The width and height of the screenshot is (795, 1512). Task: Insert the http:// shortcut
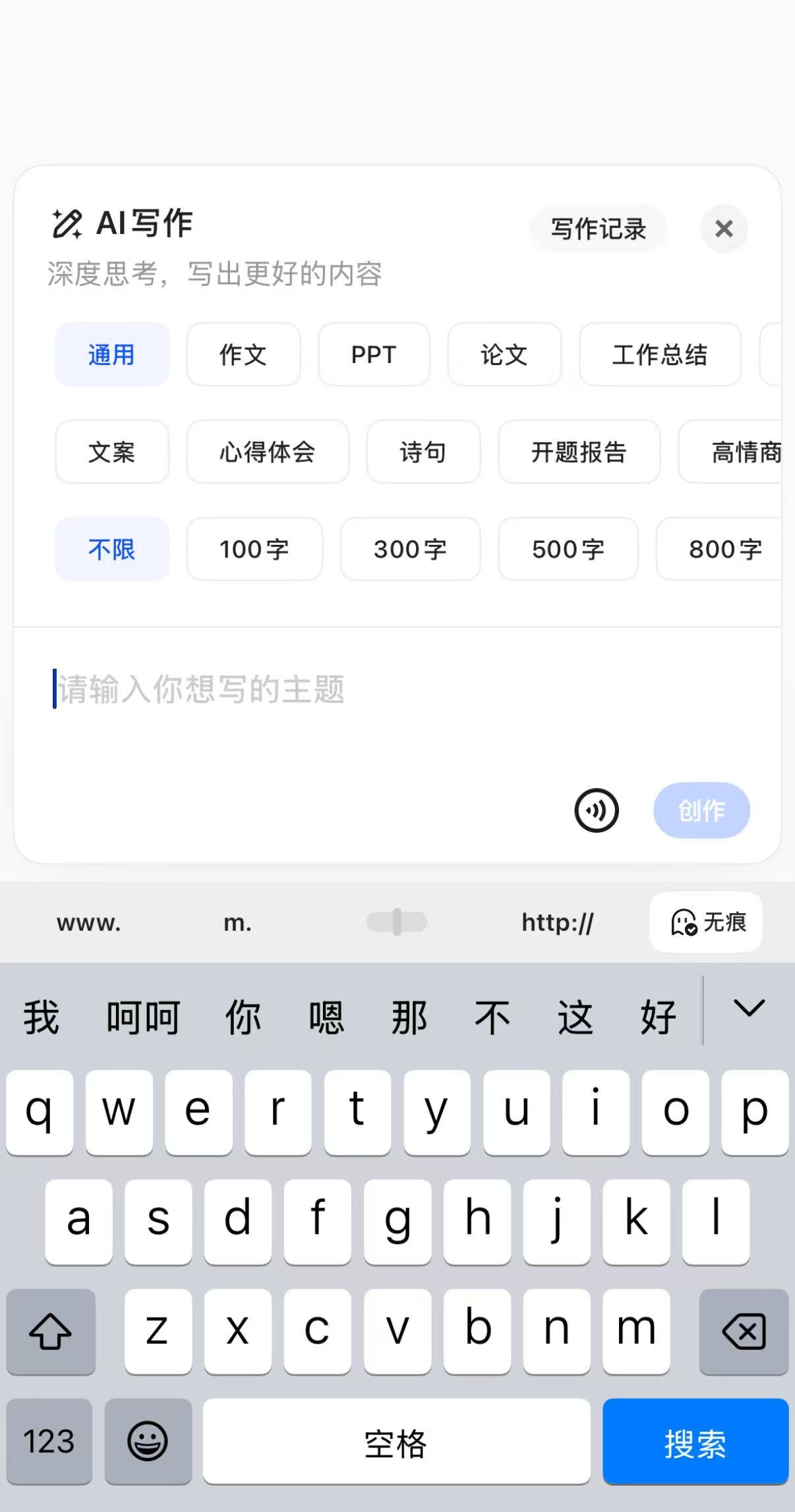tap(557, 922)
